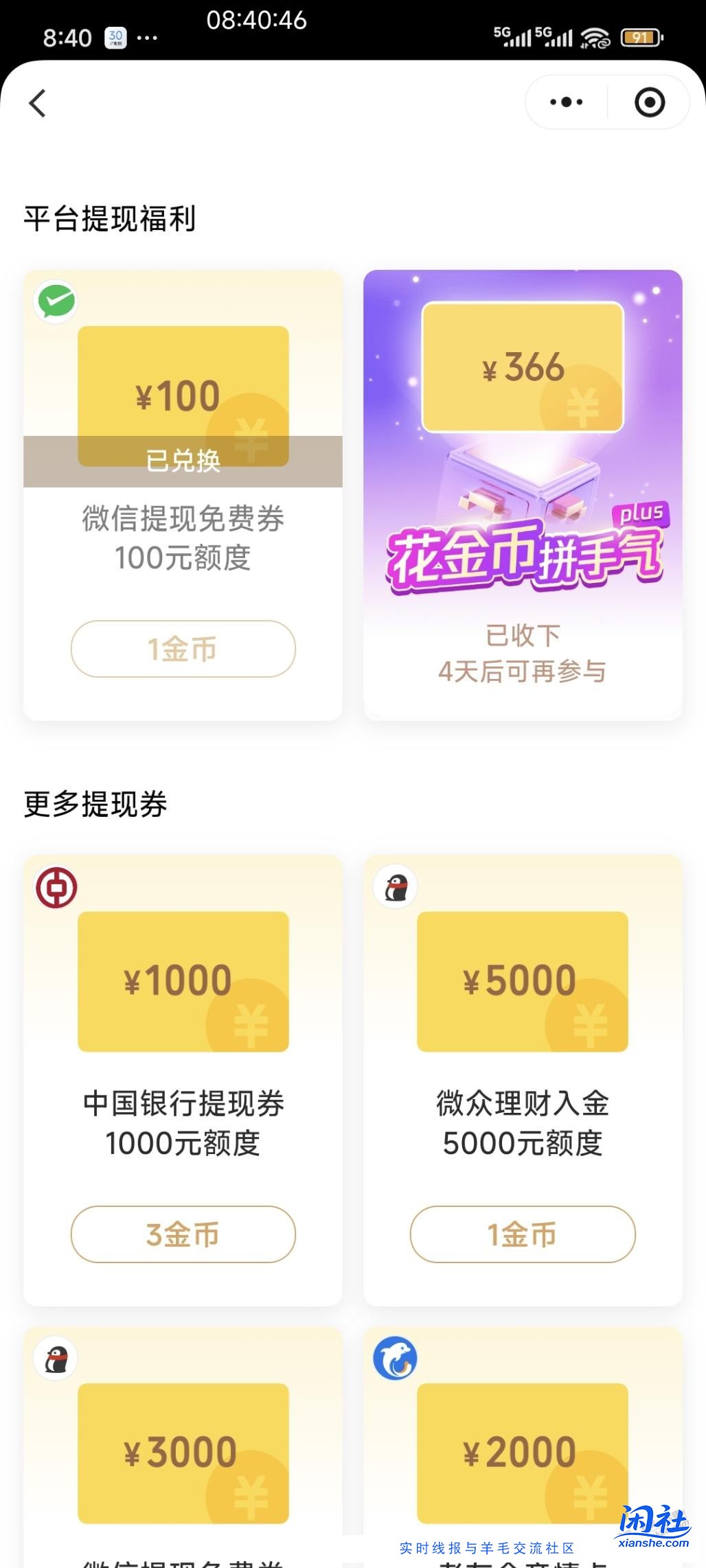706x1568 pixels.
Task: Tap the penguin icon on the ¥5000 card
Action: coord(394,886)
